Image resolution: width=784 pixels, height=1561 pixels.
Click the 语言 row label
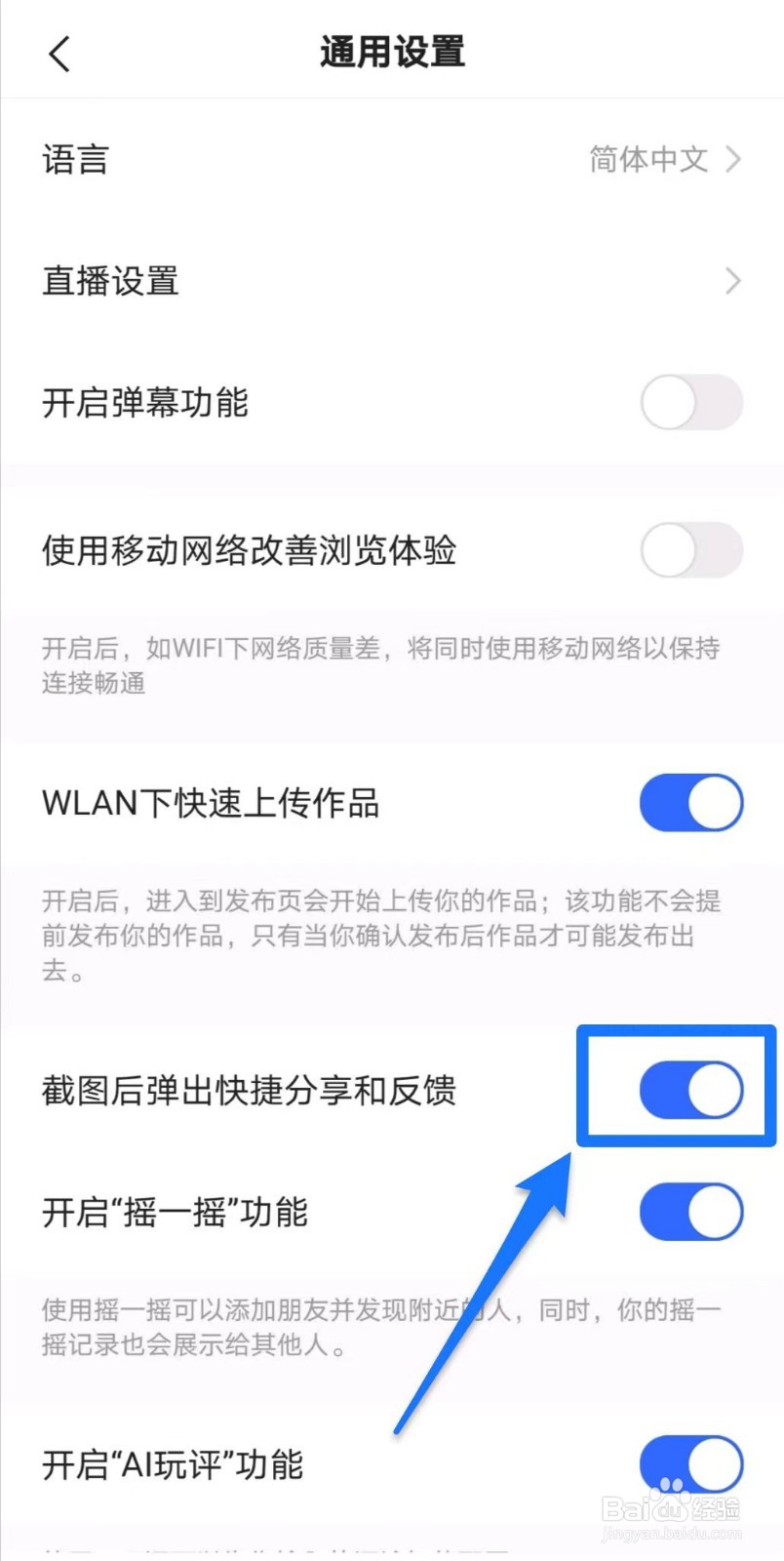tap(76, 159)
